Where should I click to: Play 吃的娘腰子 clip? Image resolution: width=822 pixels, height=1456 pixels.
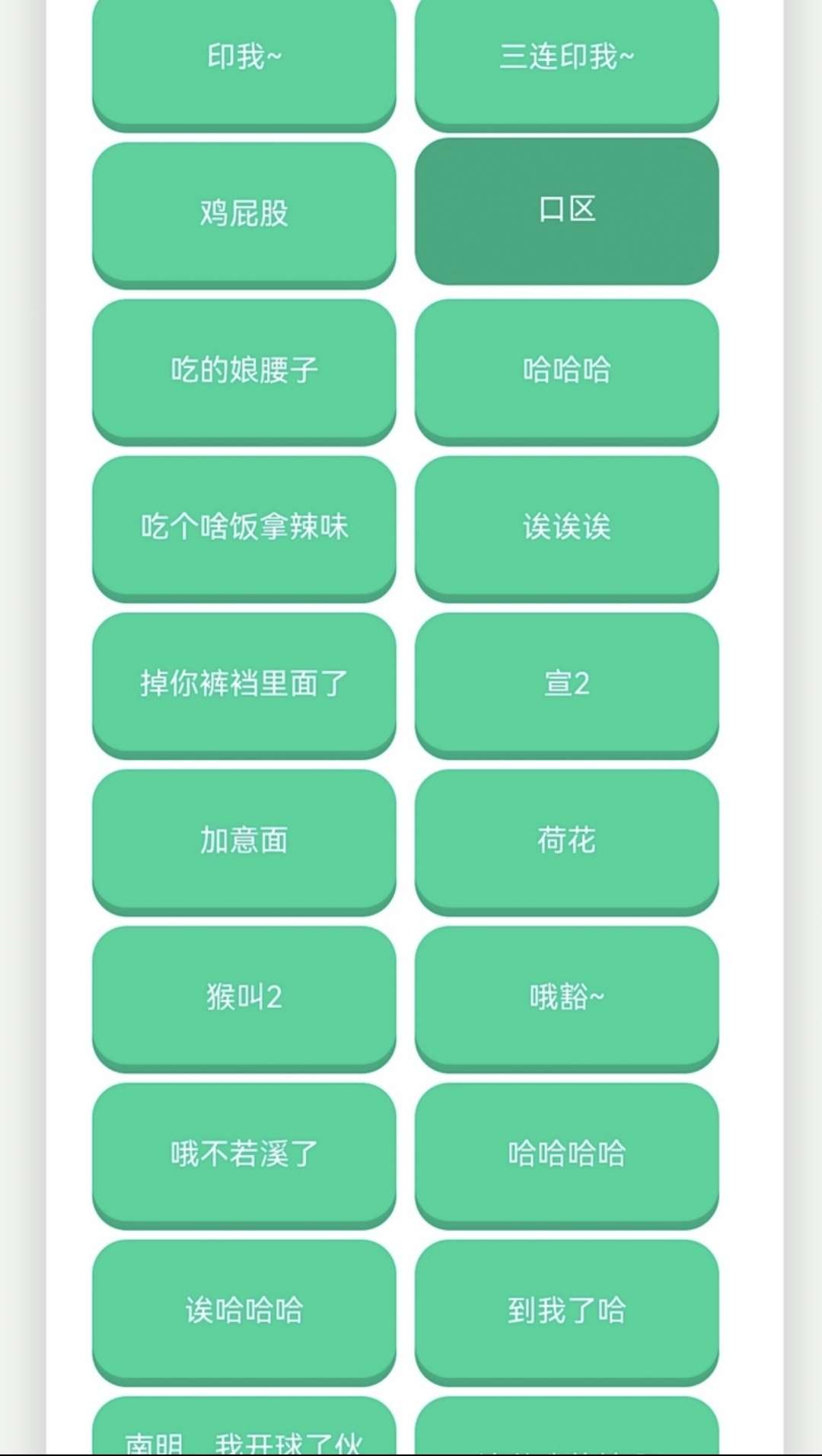click(244, 370)
